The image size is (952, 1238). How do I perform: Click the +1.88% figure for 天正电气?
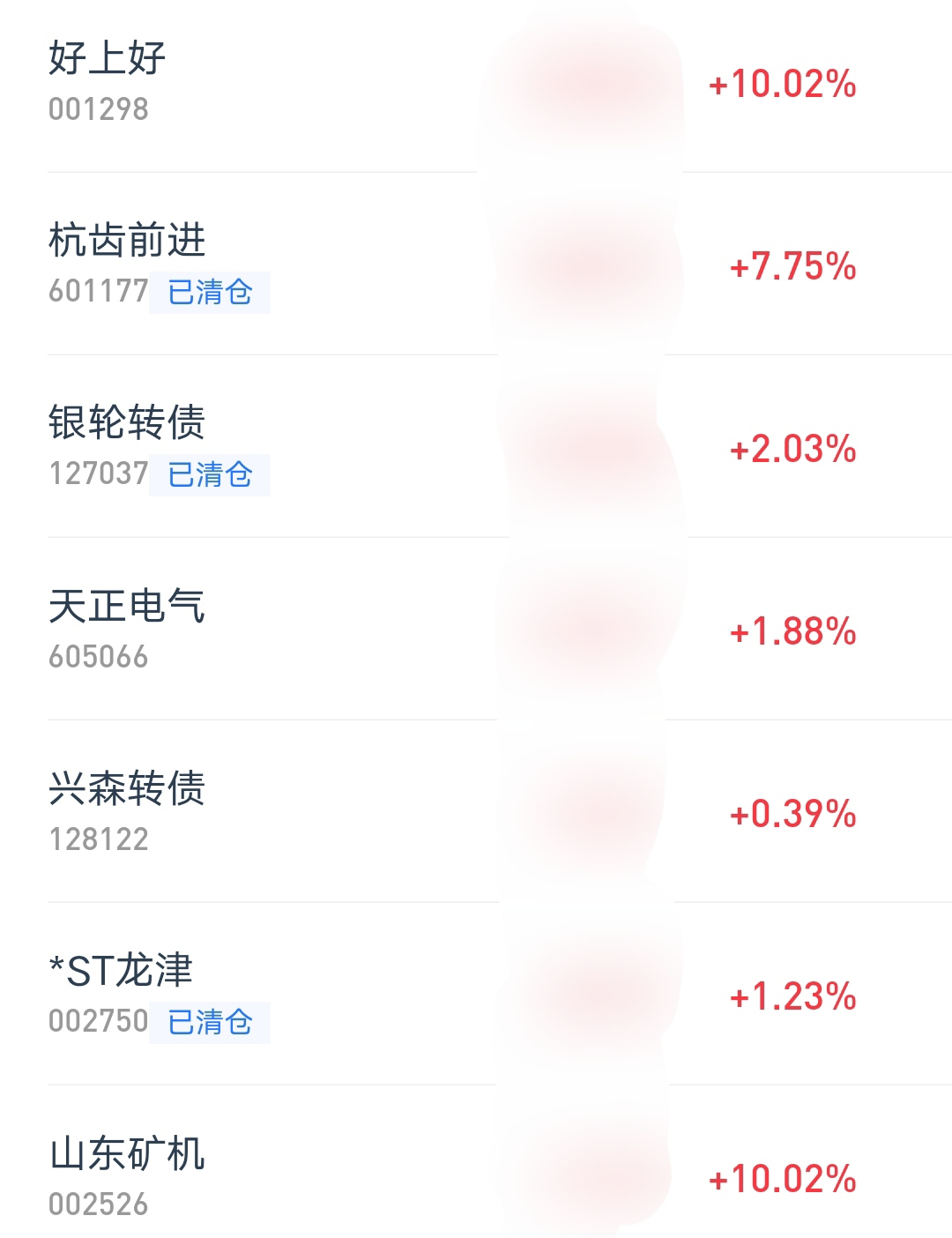point(792,631)
